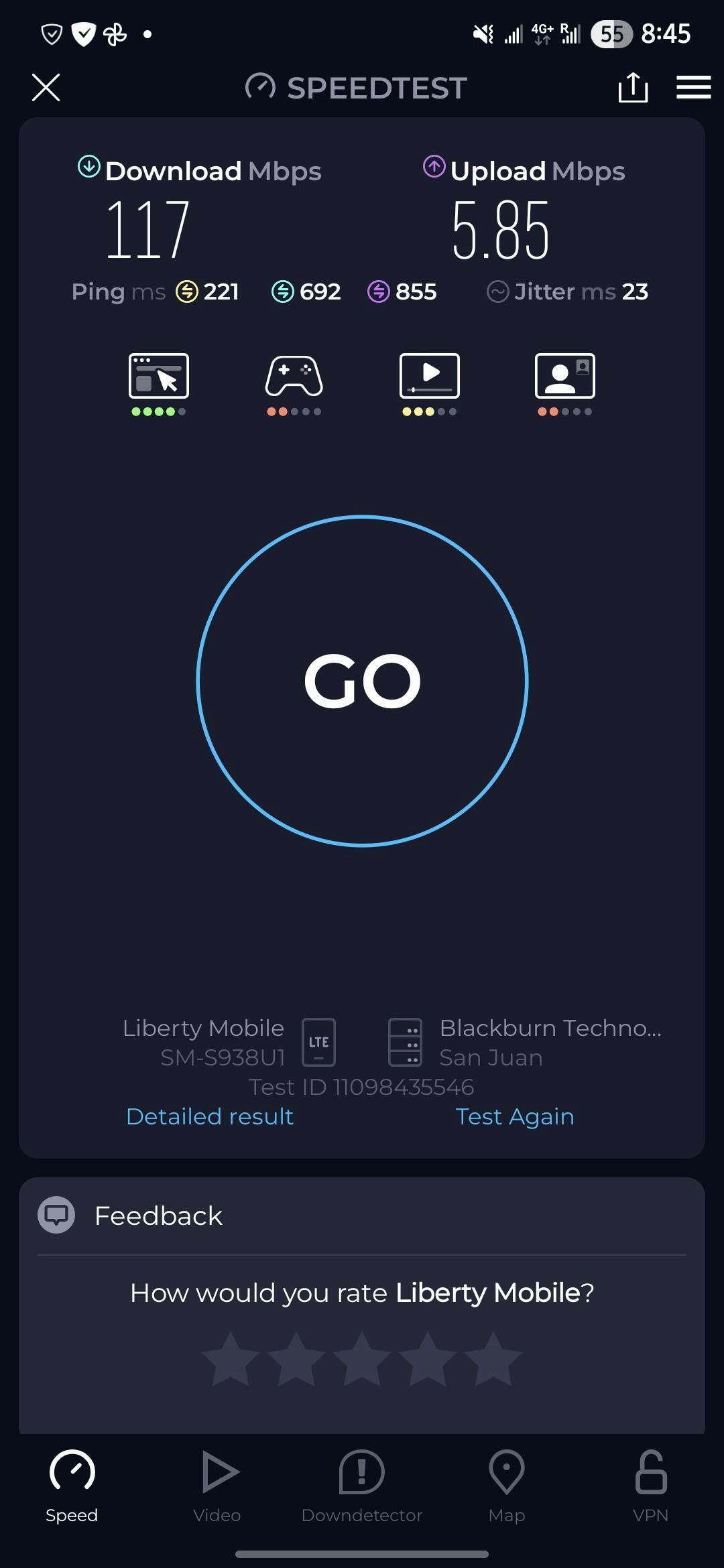The image size is (724, 1568).
Task: View the video streaming quality rating
Action: point(430,385)
